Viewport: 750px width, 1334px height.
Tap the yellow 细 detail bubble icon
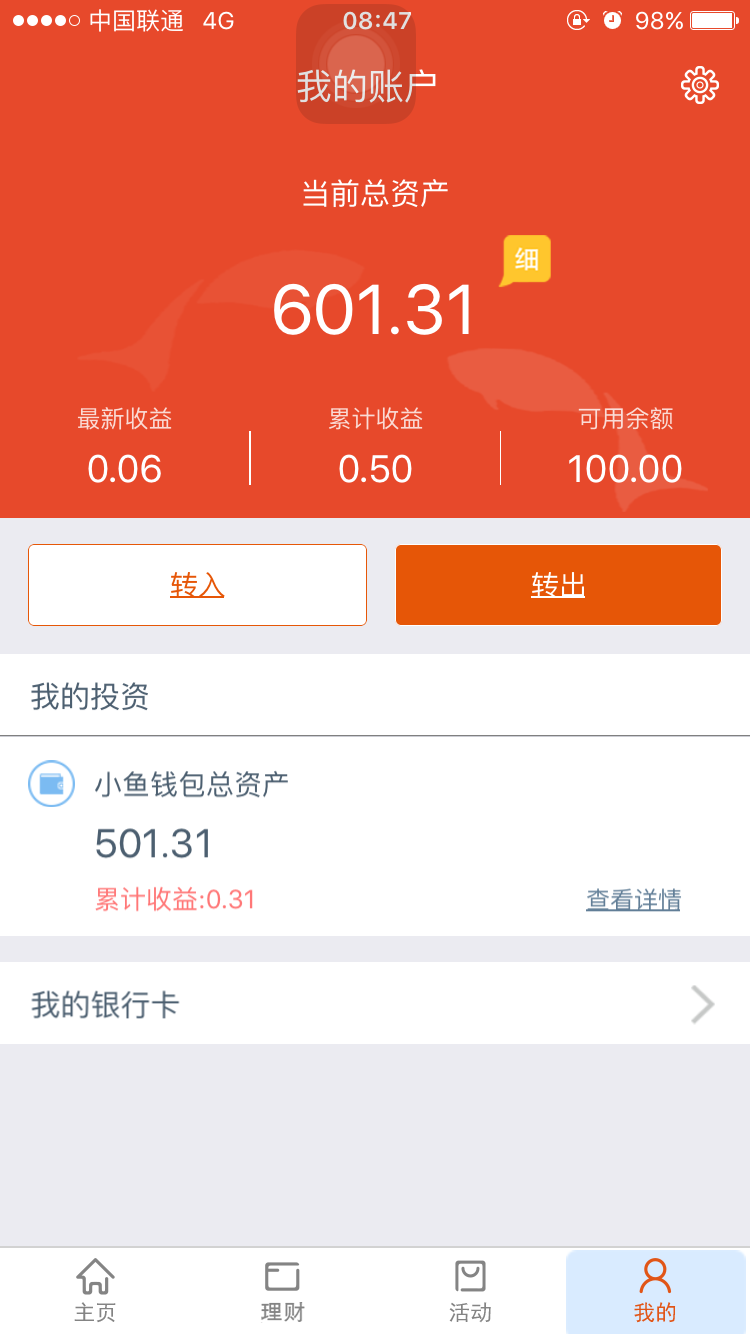point(524,260)
